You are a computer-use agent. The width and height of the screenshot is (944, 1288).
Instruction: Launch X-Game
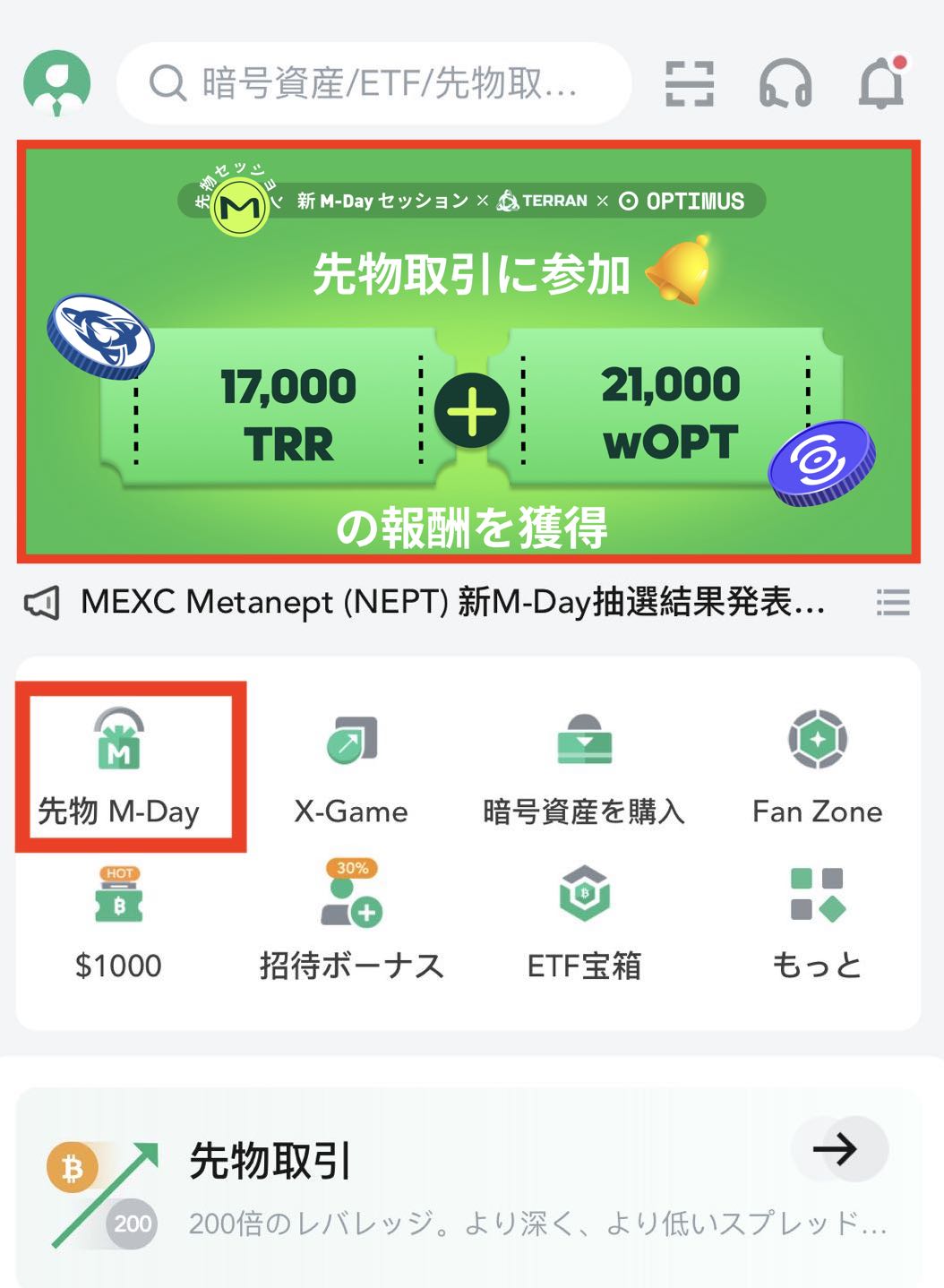click(x=351, y=766)
